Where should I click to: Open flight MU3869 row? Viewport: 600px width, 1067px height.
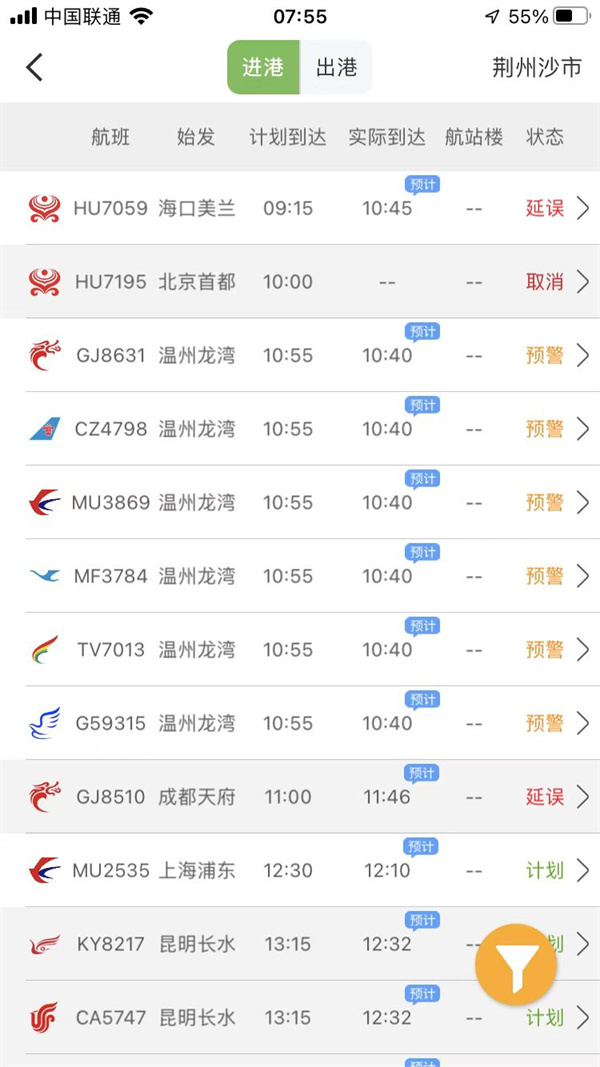pos(300,502)
